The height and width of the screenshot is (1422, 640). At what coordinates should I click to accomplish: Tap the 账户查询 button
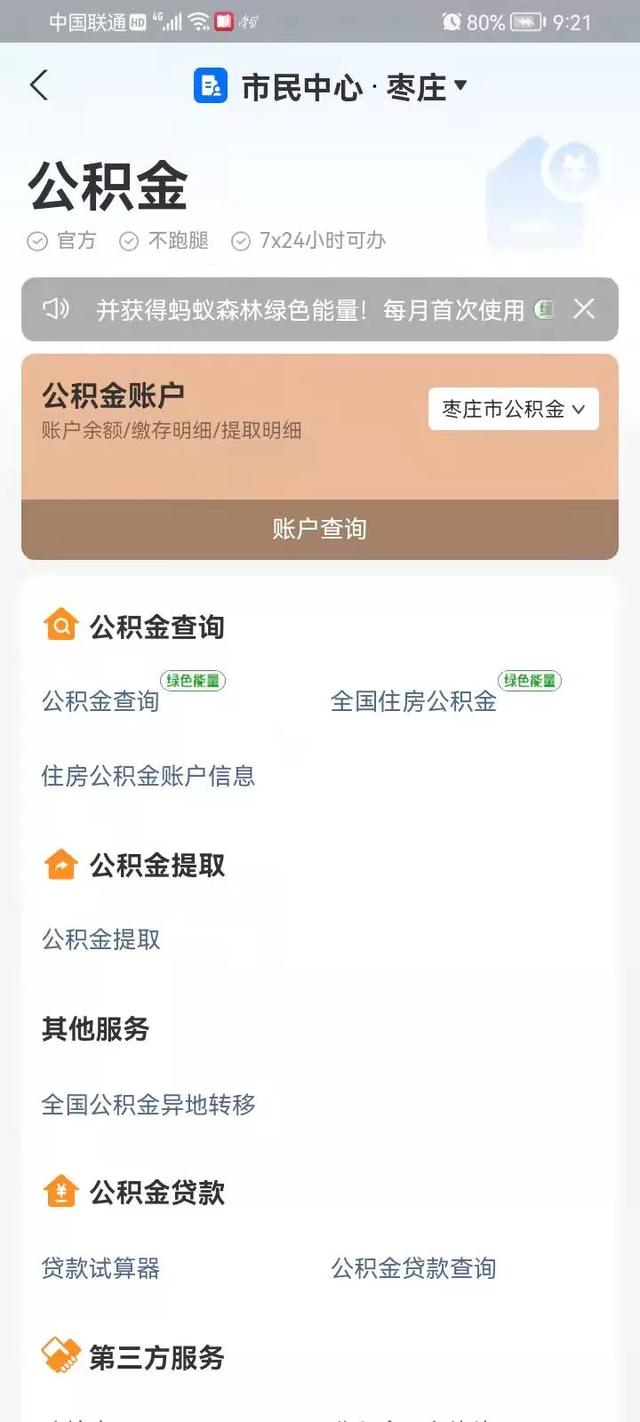point(320,529)
